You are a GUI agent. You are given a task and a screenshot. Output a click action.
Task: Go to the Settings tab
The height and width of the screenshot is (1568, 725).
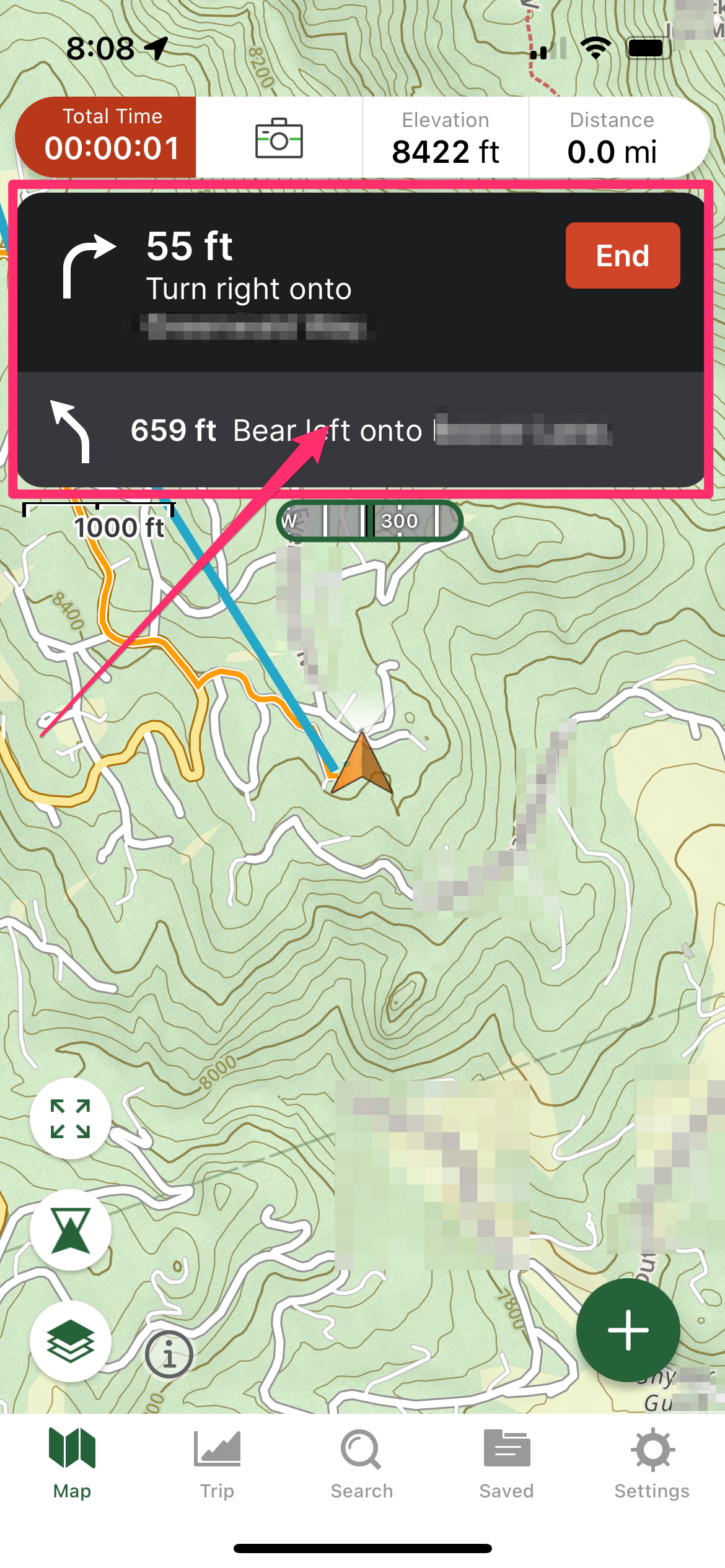[652, 1464]
